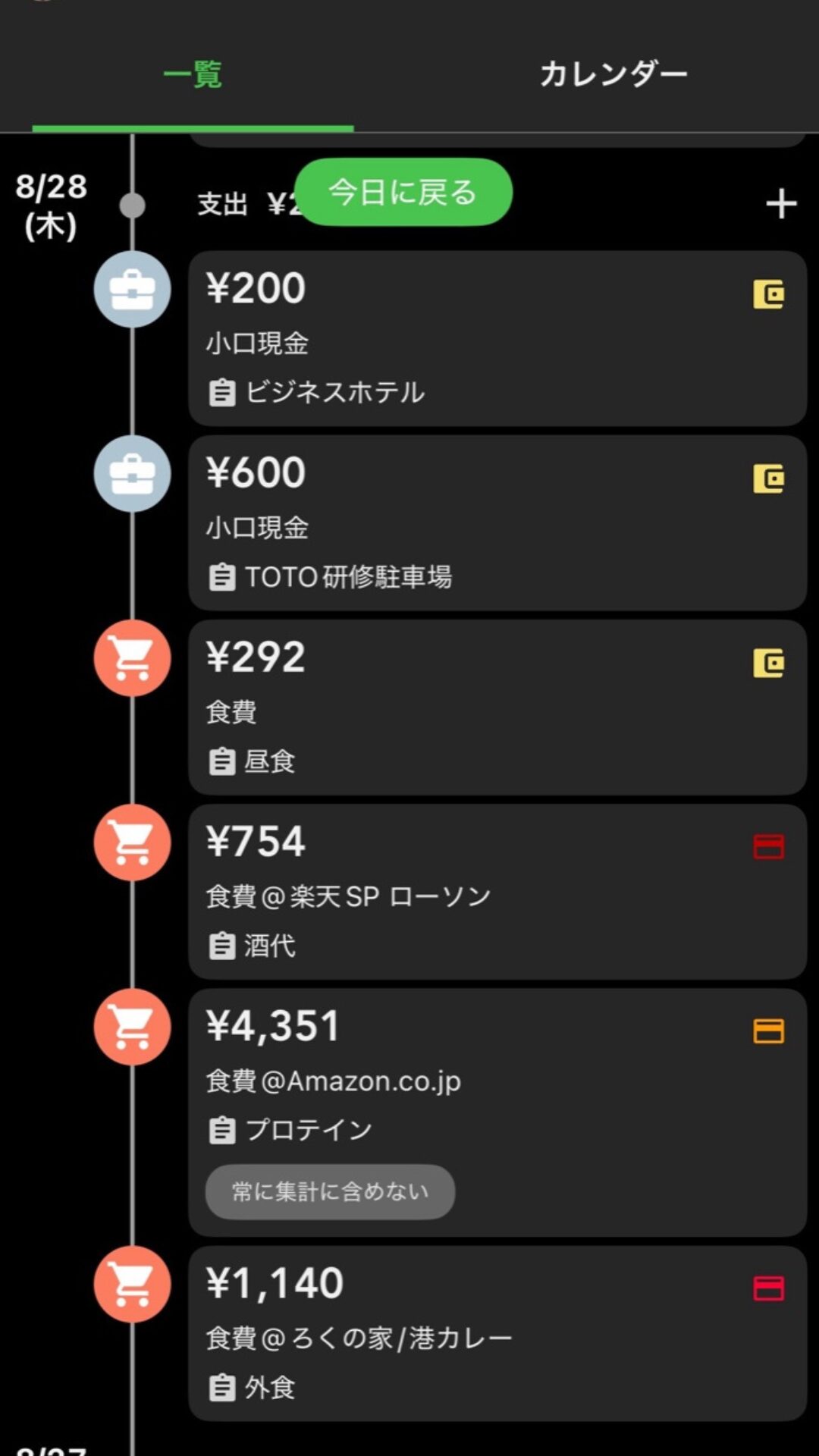The image size is (819, 1456).
Task: Click the shopping cart icon on the 昼食 entry
Action: click(132, 658)
